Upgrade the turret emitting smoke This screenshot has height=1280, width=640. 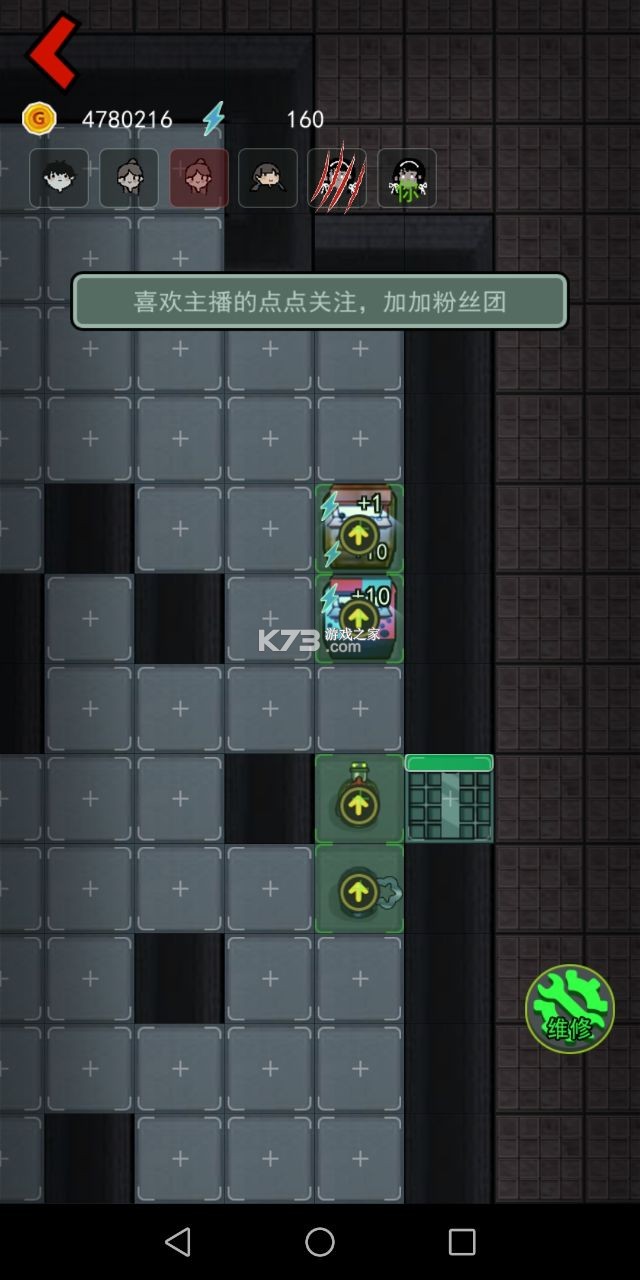click(x=358, y=892)
